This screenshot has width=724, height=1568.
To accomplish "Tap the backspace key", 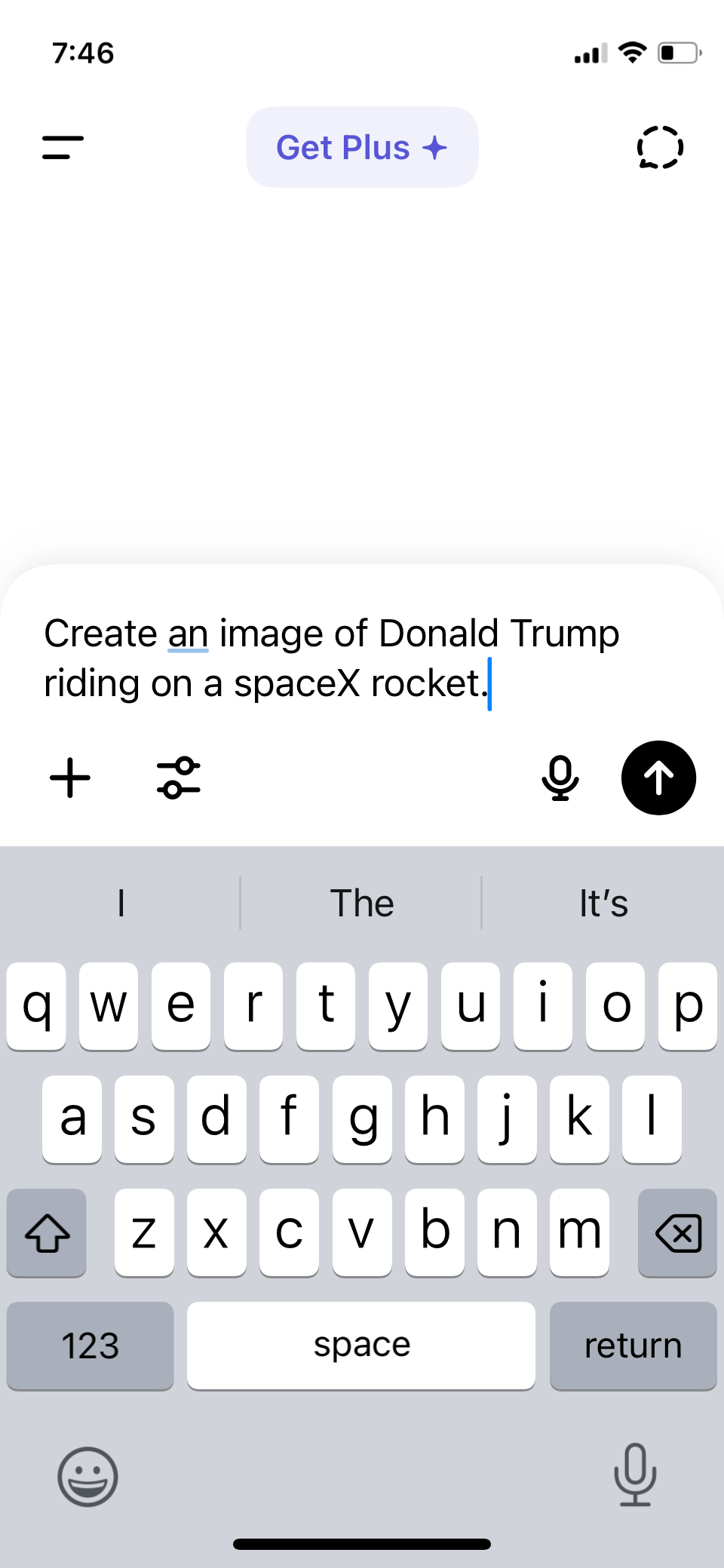I will coord(677,1232).
